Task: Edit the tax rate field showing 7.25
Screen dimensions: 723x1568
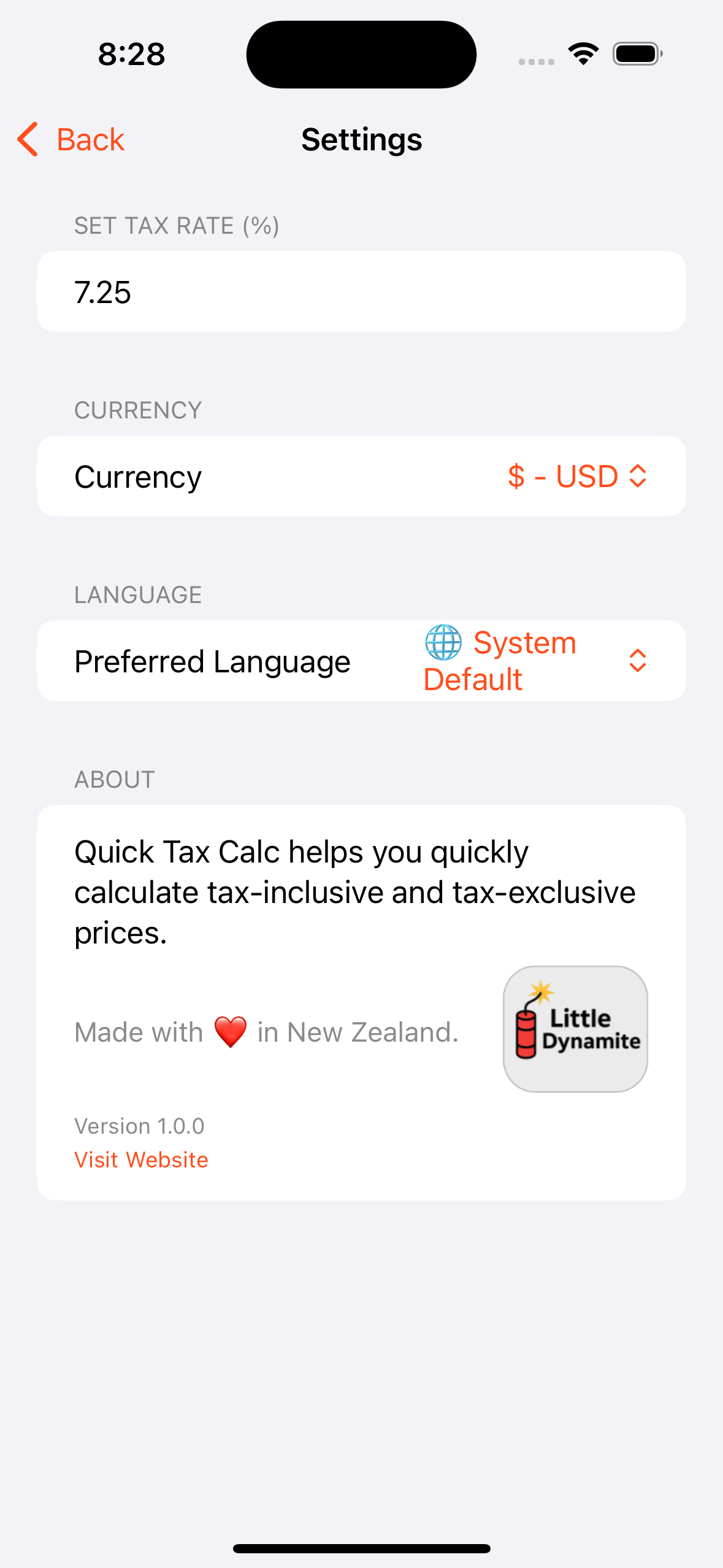Action: [361, 291]
